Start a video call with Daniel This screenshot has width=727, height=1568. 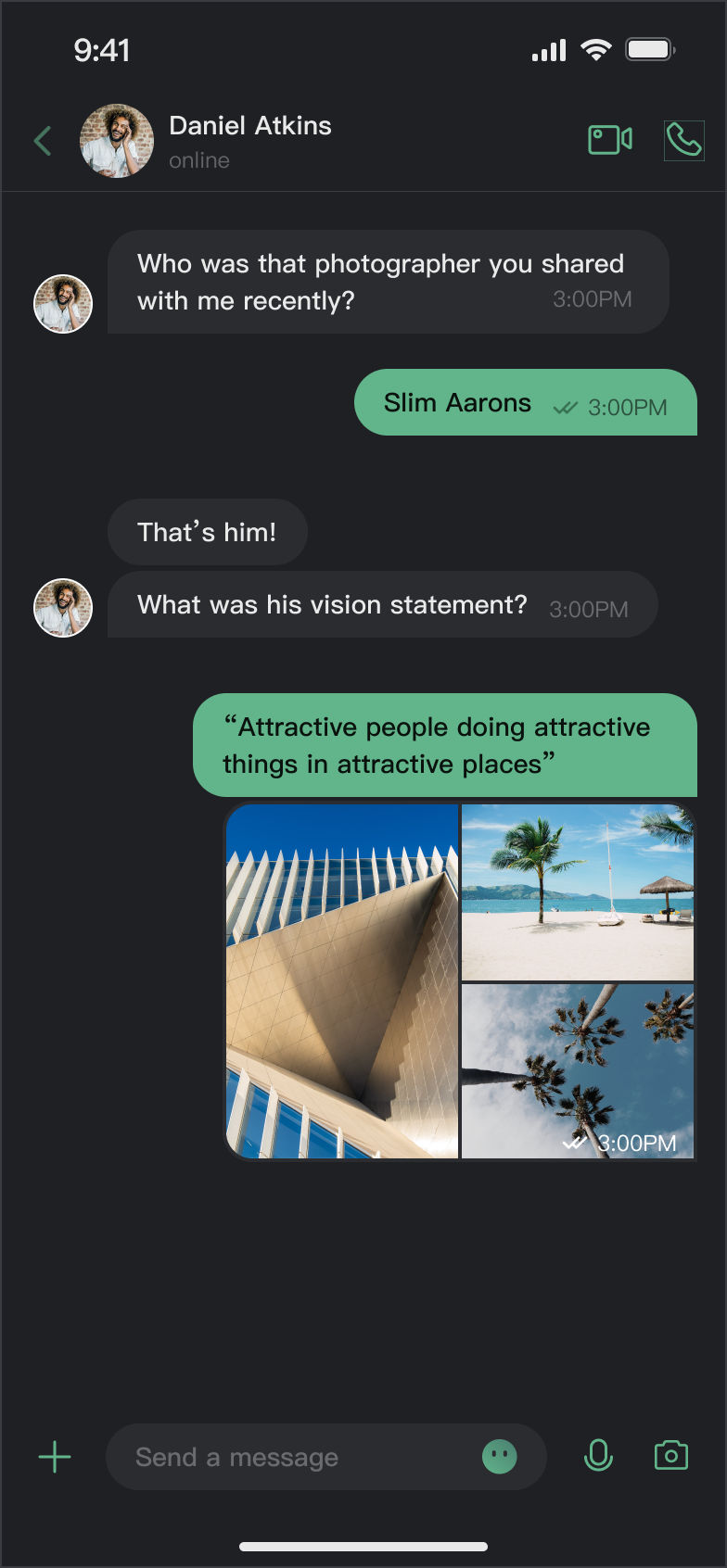[610, 140]
